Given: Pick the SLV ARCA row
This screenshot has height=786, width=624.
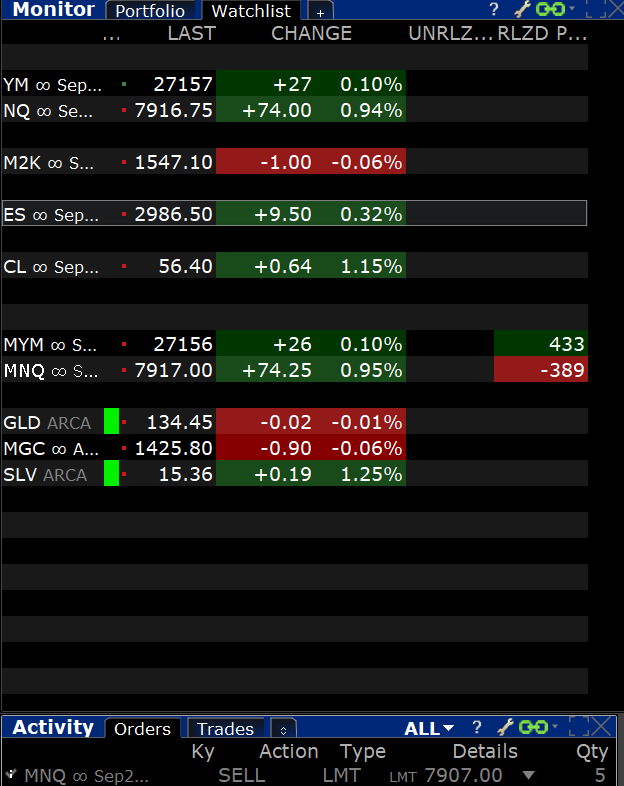Looking at the screenshot, I should [x=295, y=474].
